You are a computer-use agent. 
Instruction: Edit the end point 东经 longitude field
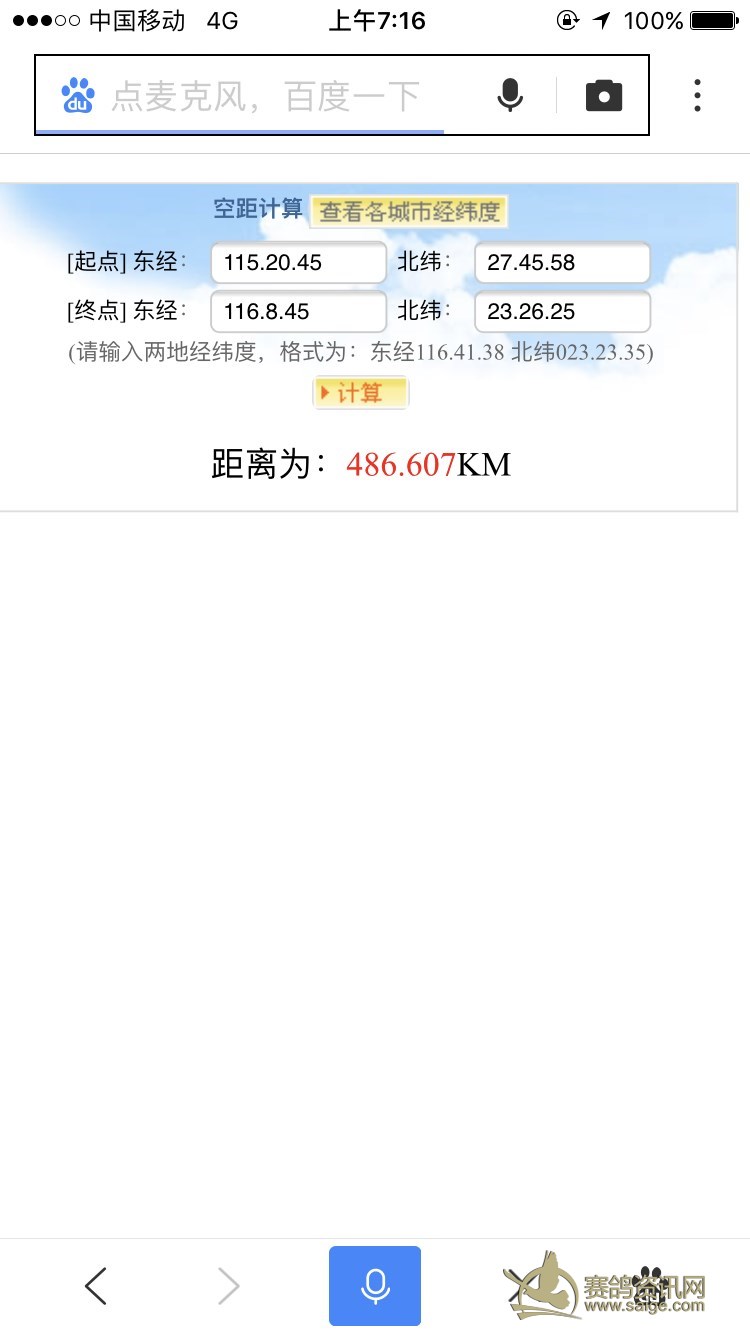tap(298, 312)
